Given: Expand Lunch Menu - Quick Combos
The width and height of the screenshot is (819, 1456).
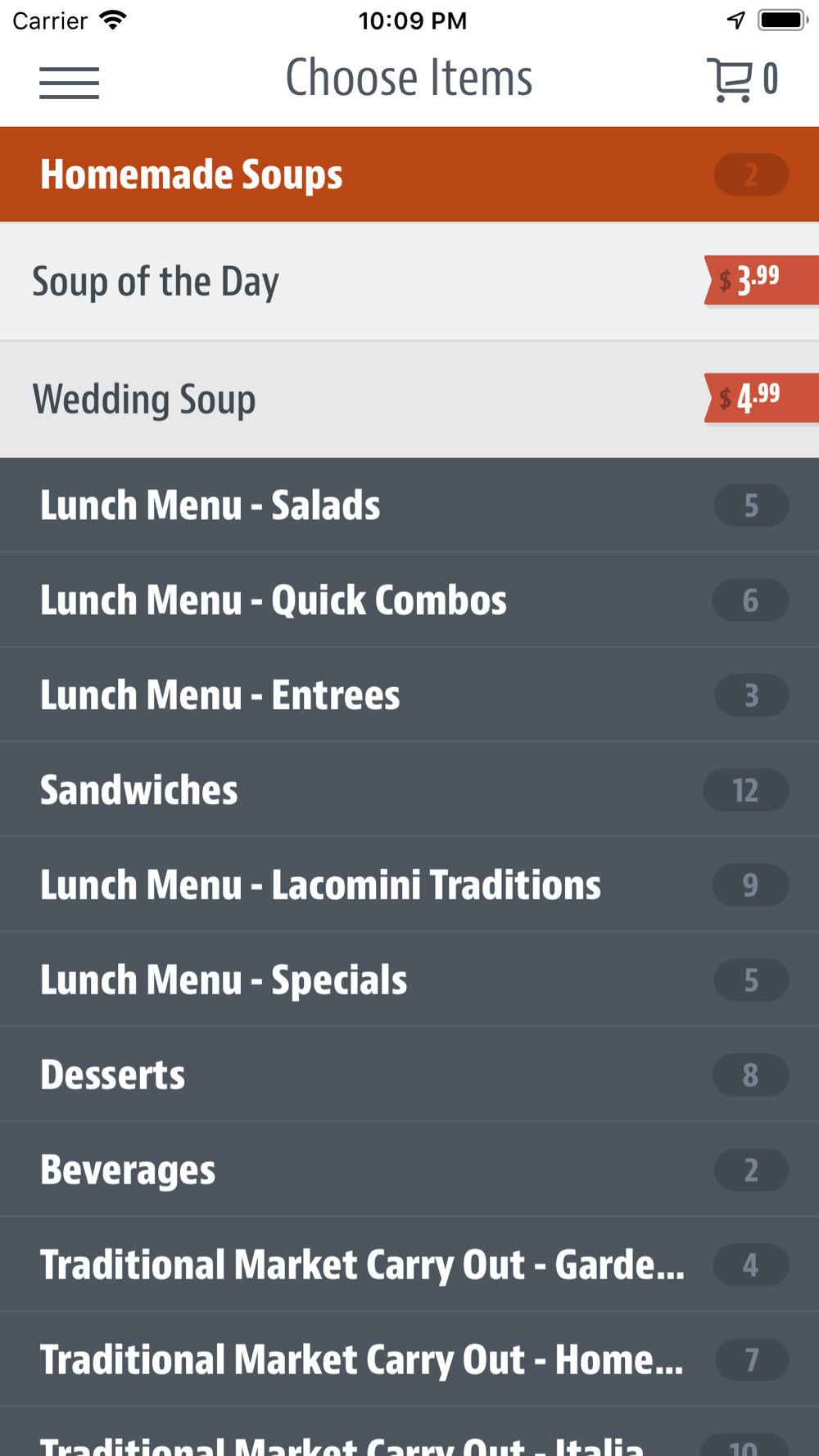Looking at the screenshot, I should tap(409, 599).
